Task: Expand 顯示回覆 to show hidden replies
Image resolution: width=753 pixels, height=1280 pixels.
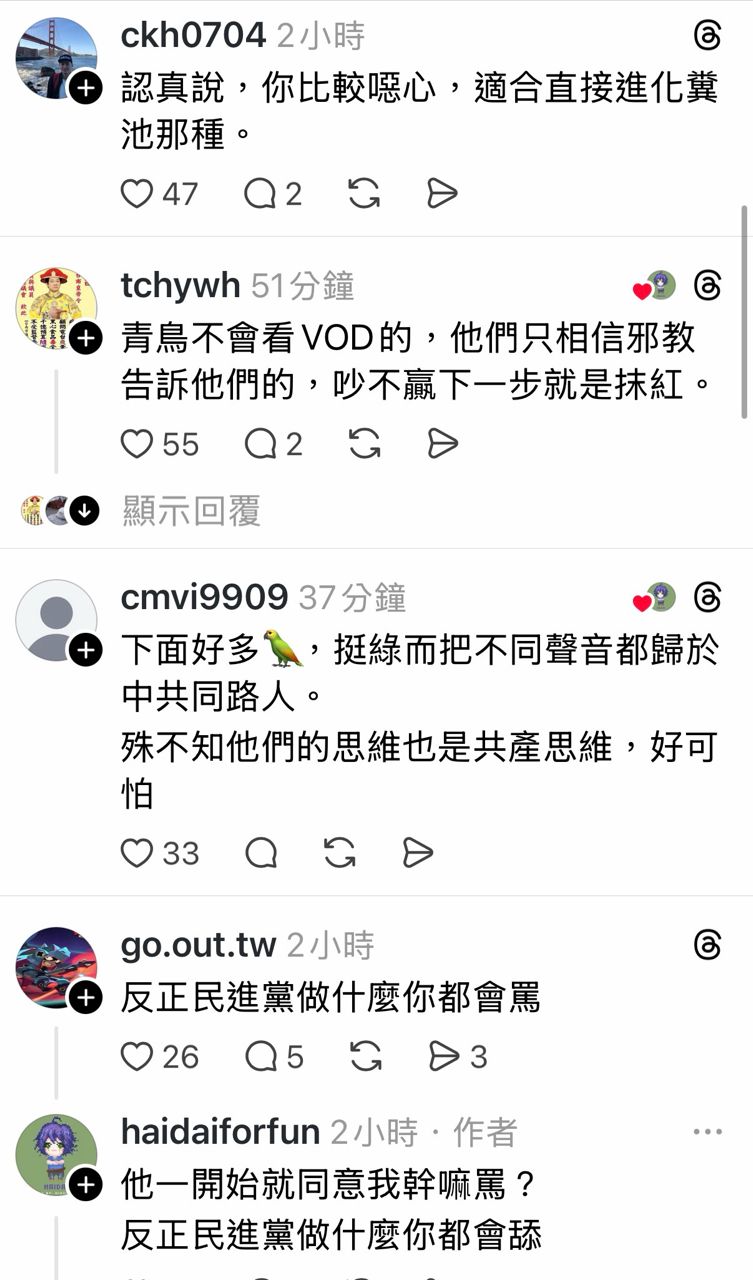Action: pyautogui.click(x=190, y=511)
